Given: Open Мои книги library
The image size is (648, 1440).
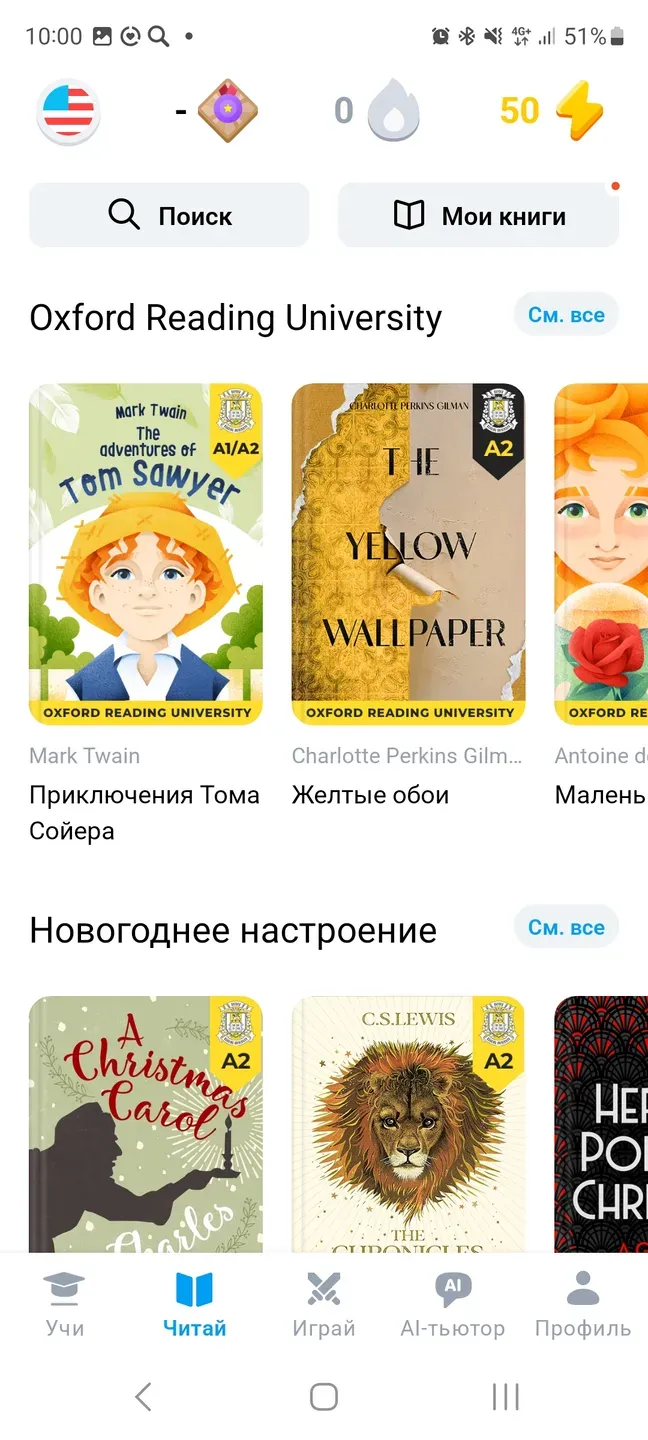Looking at the screenshot, I should pos(478,215).
